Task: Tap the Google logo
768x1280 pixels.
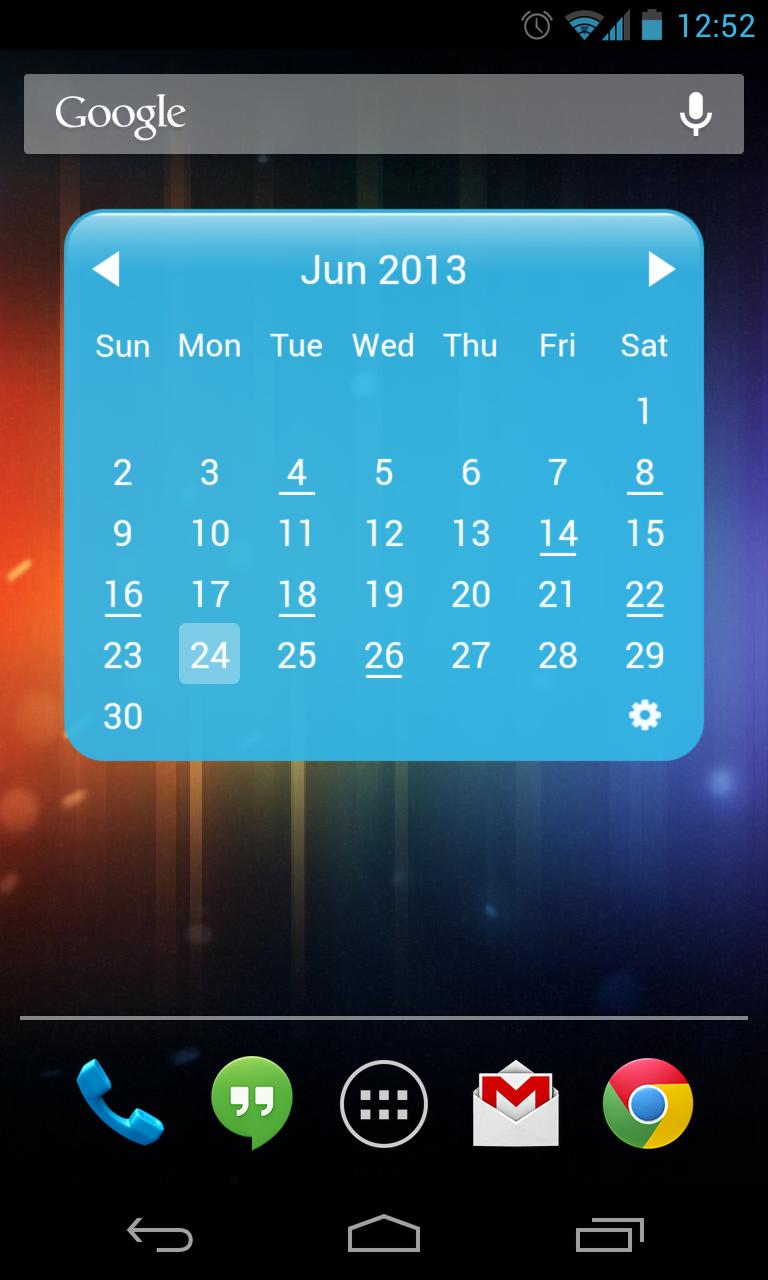Action: pos(120,113)
